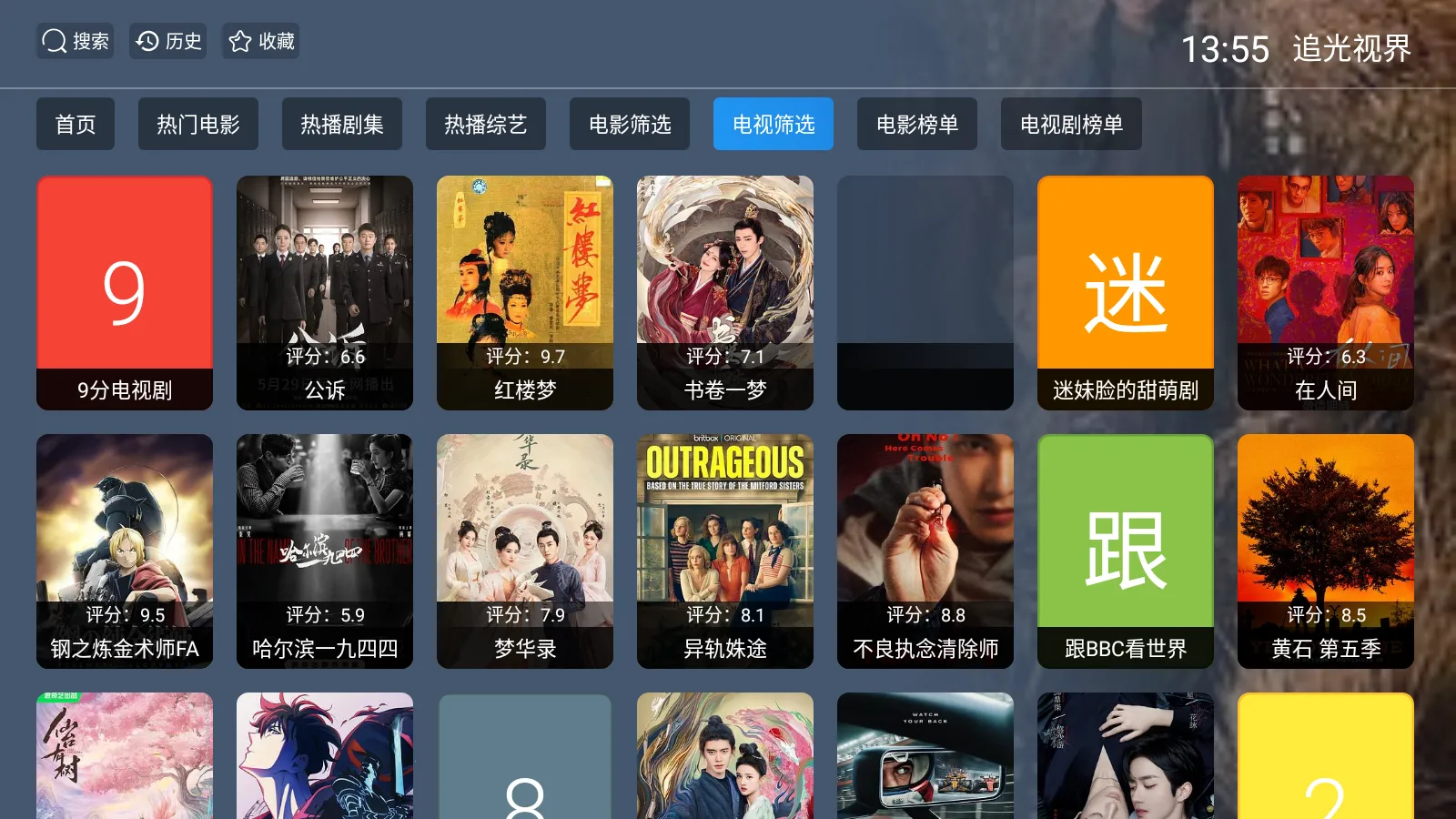Open 哈尔滨一九四四 series
This screenshot has width=1456, height=819.
pyautogui.click(x=325, y=551)
